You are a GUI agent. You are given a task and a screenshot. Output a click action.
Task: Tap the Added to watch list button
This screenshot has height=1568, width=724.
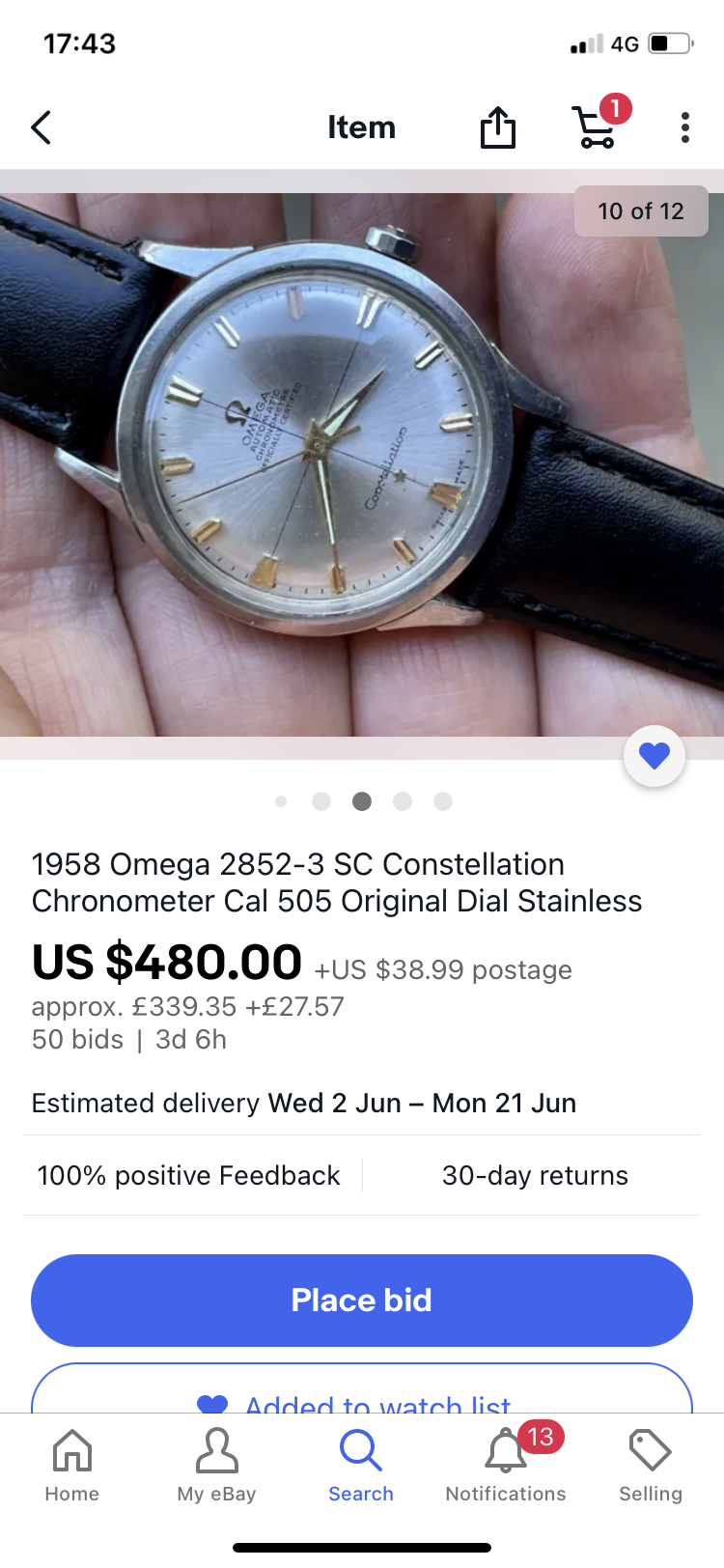tap(362, 1395)
